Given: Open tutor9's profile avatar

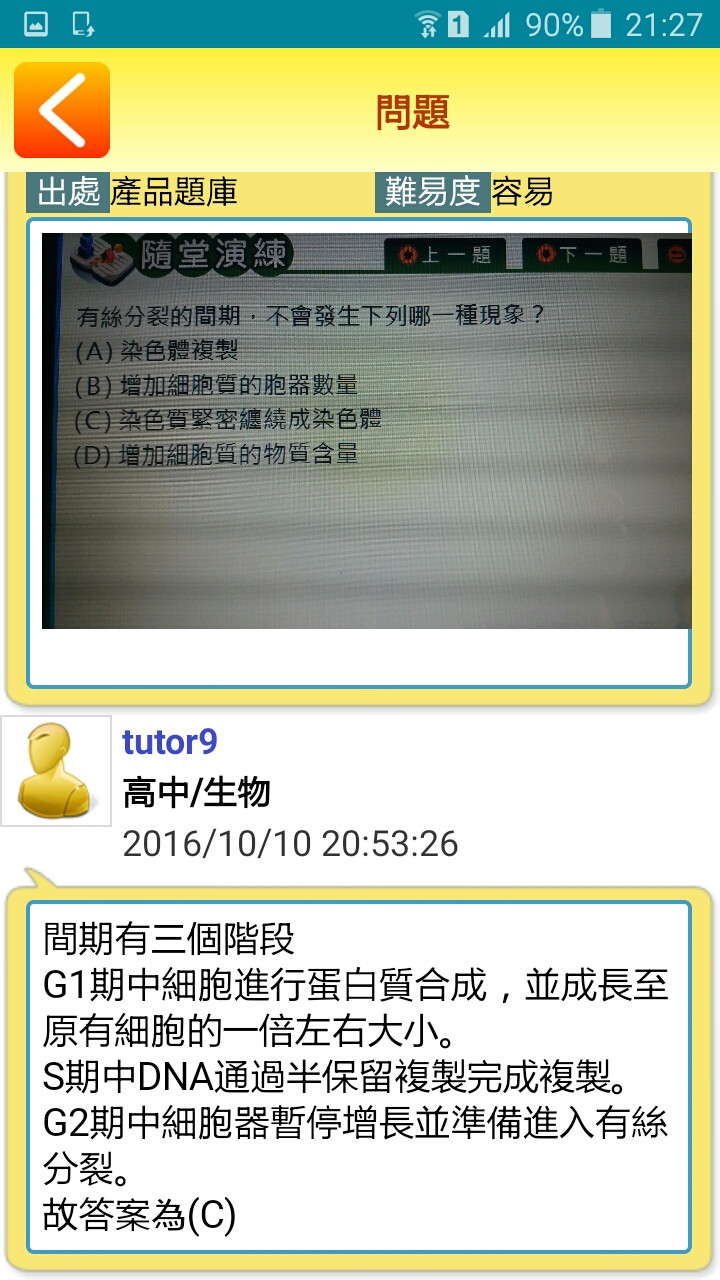Looking at the screenshot, I should [56, 770].
